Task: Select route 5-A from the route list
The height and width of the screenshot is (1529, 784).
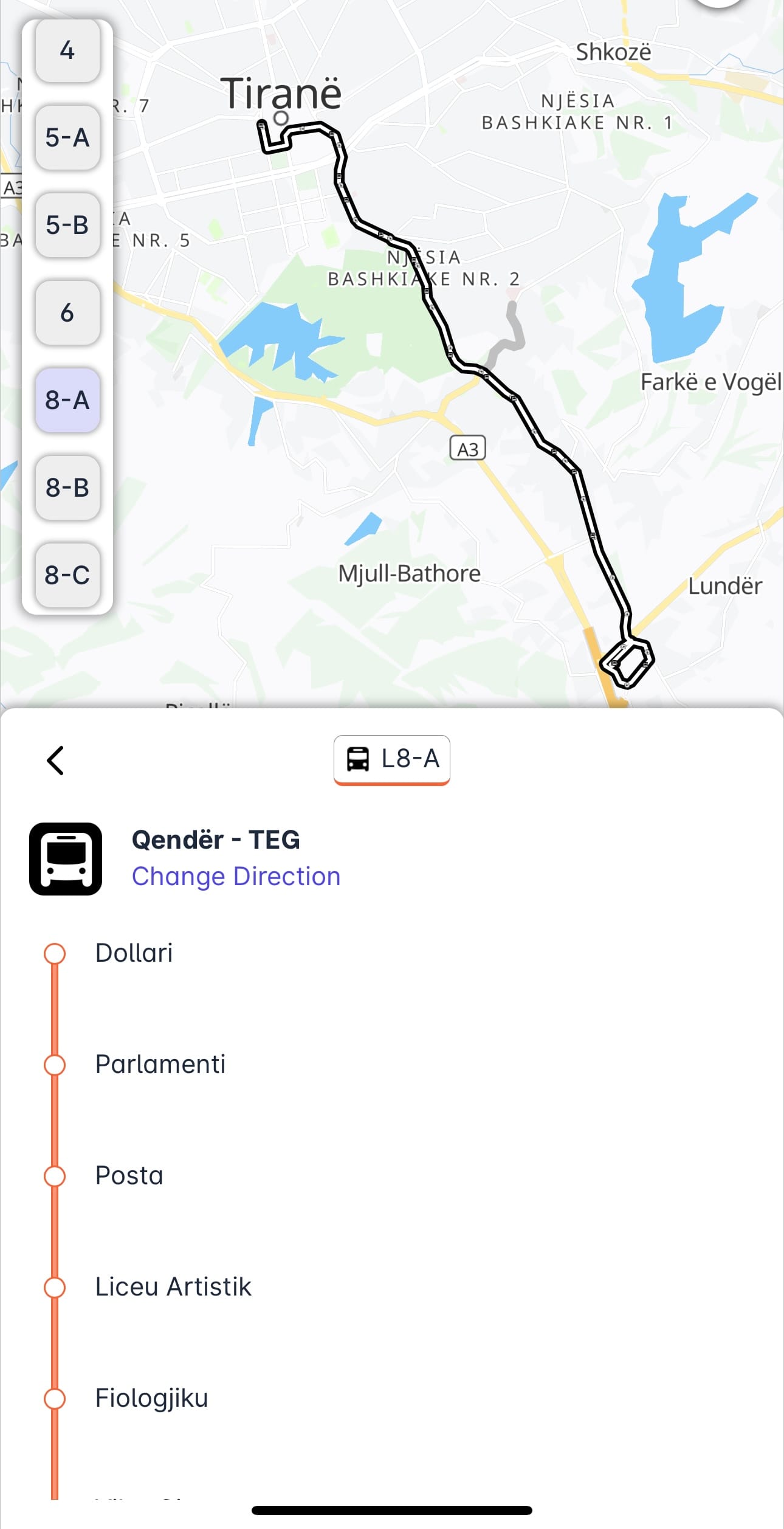Action: pos(67,138)
